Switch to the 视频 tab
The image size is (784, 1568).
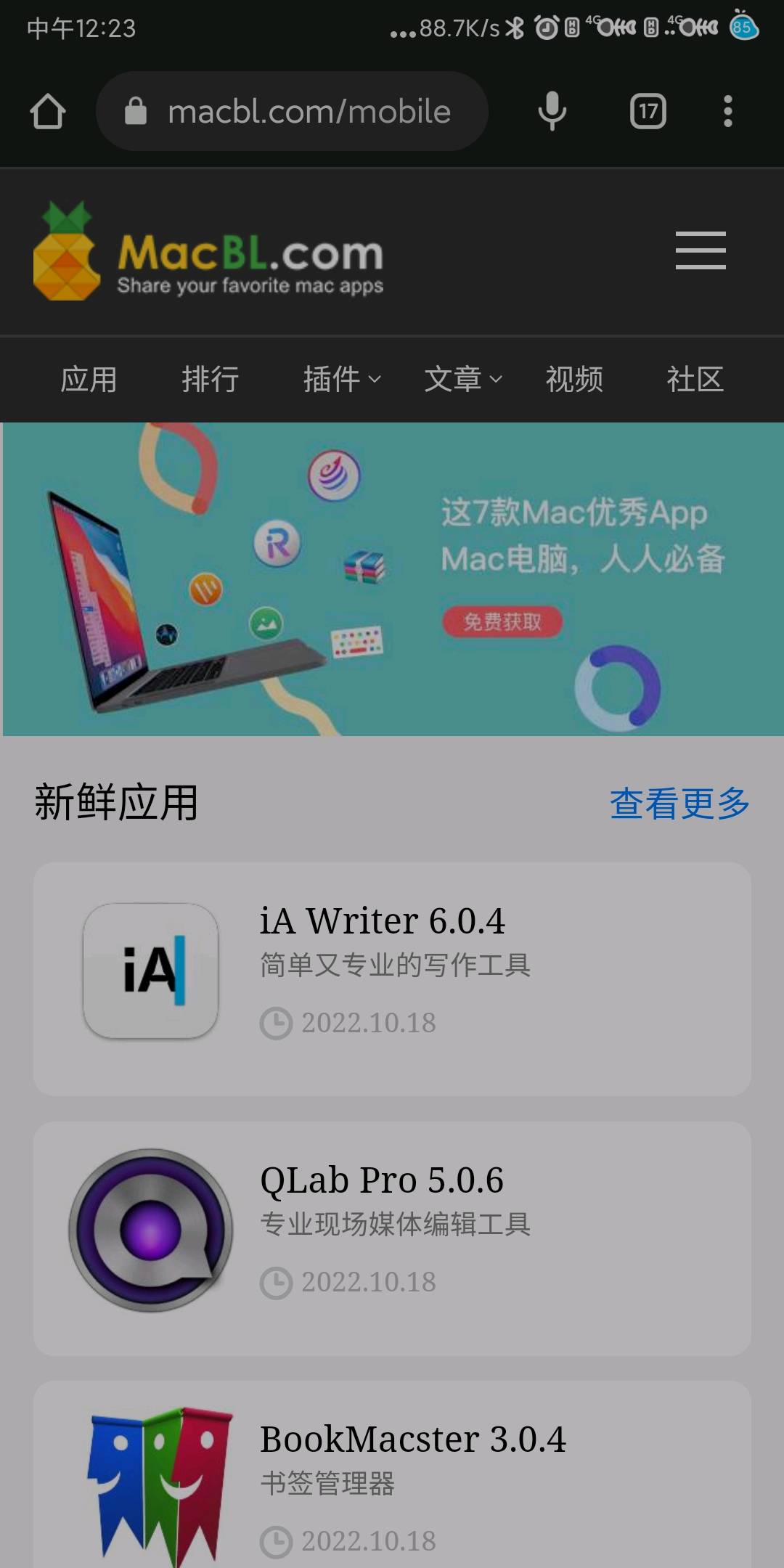pyautogui.click(x=574, y=380)
